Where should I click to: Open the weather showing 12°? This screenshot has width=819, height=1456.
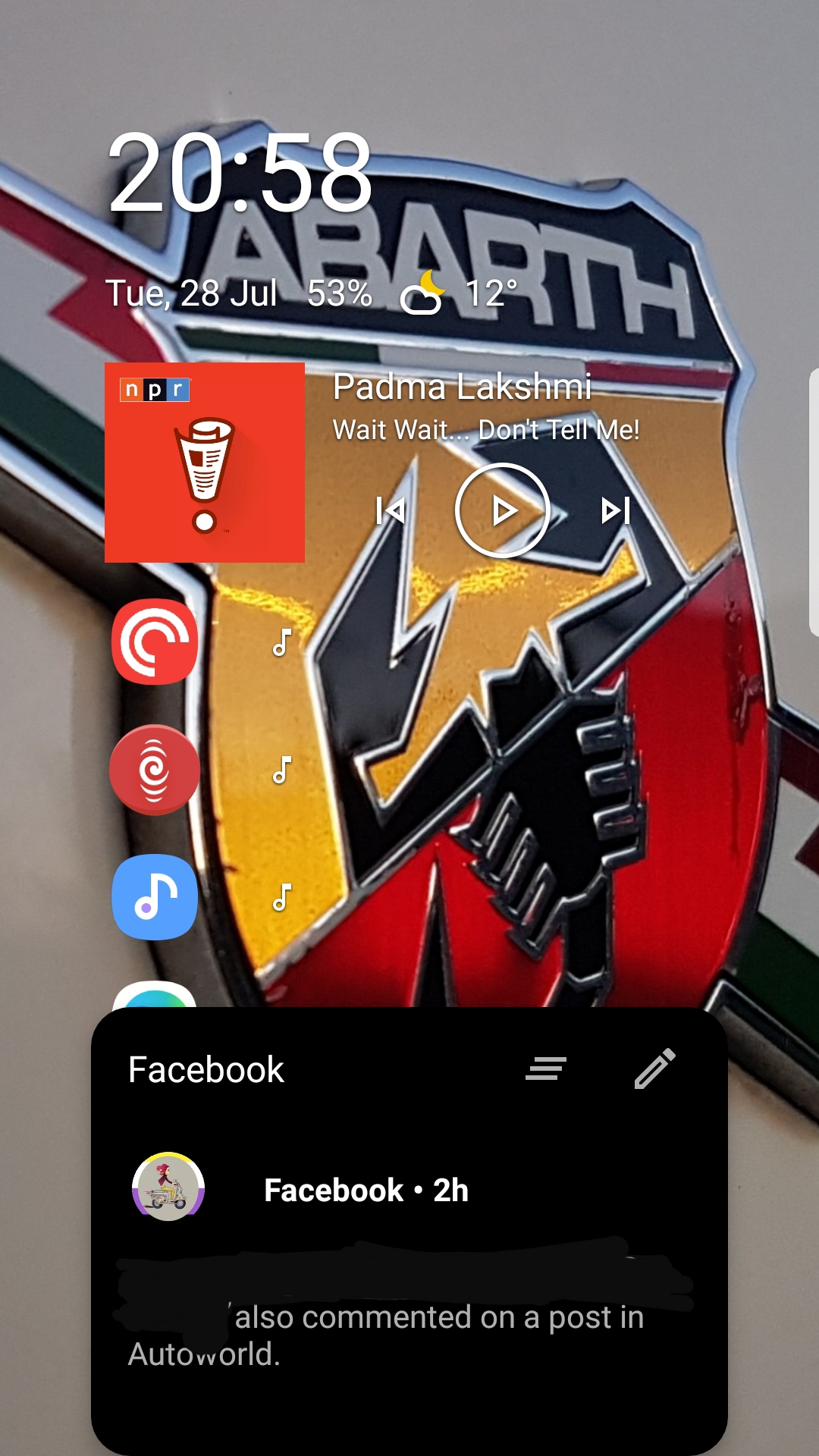coord(459,293)
